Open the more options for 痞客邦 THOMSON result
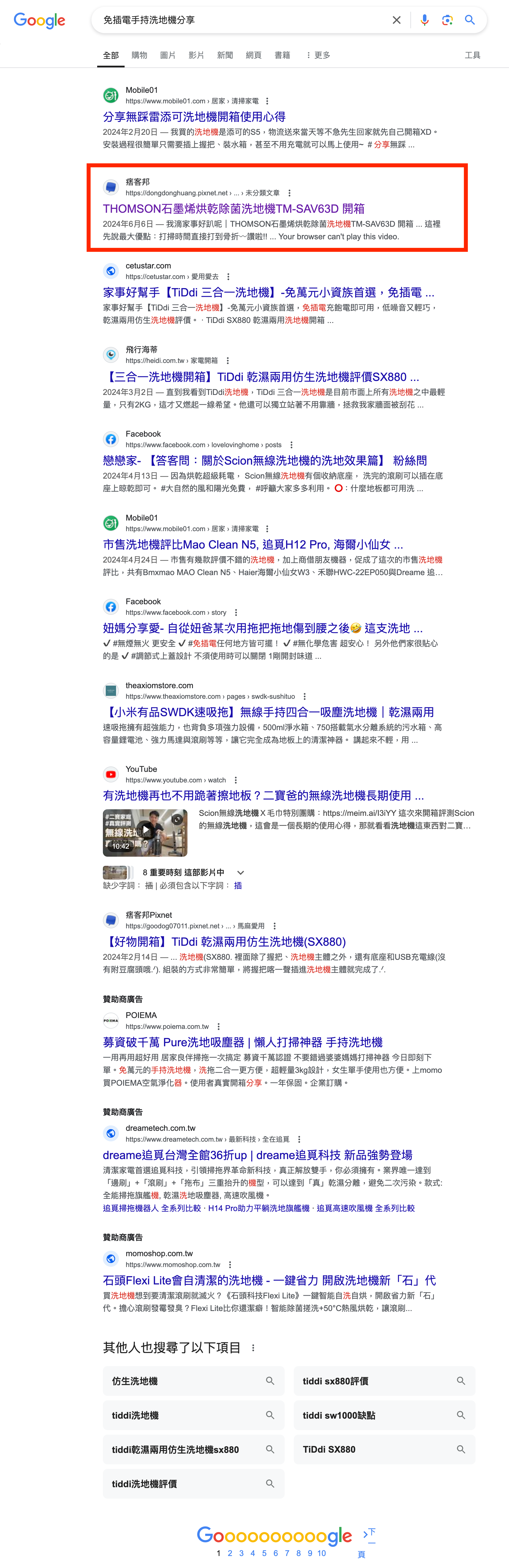Image resolution: width=509 pixels, height=1568 pixels. [289, 193]
